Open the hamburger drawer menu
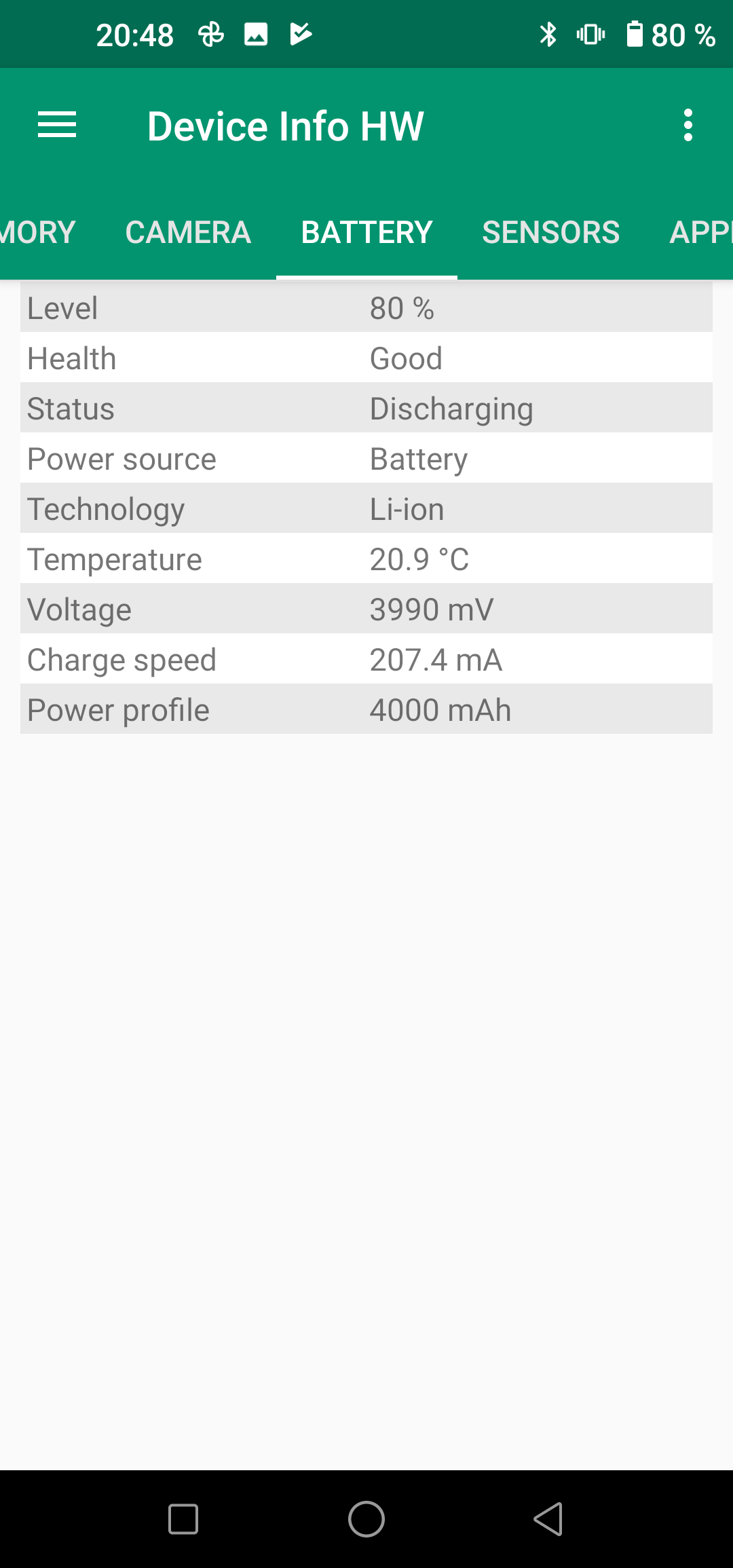This screenshot has height=1568, width=733. click(57, 126)
